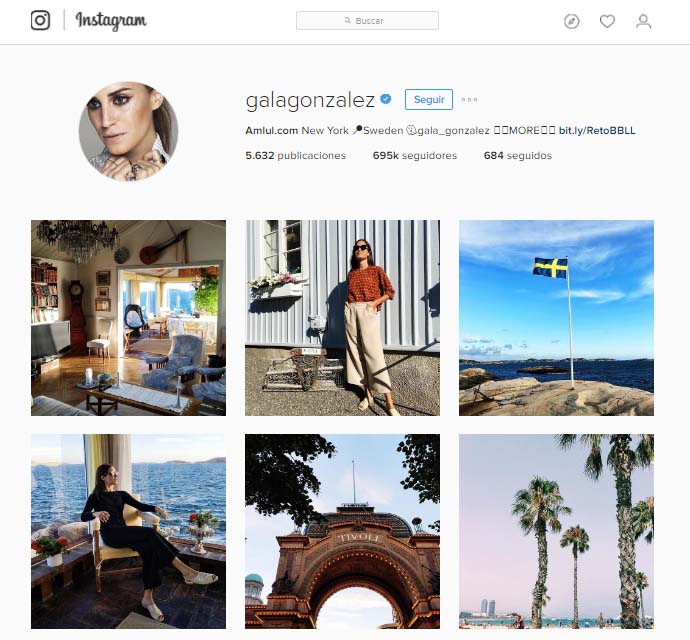Open the living room chandelier photo
The image size is (690, 640).
point(128,317)
